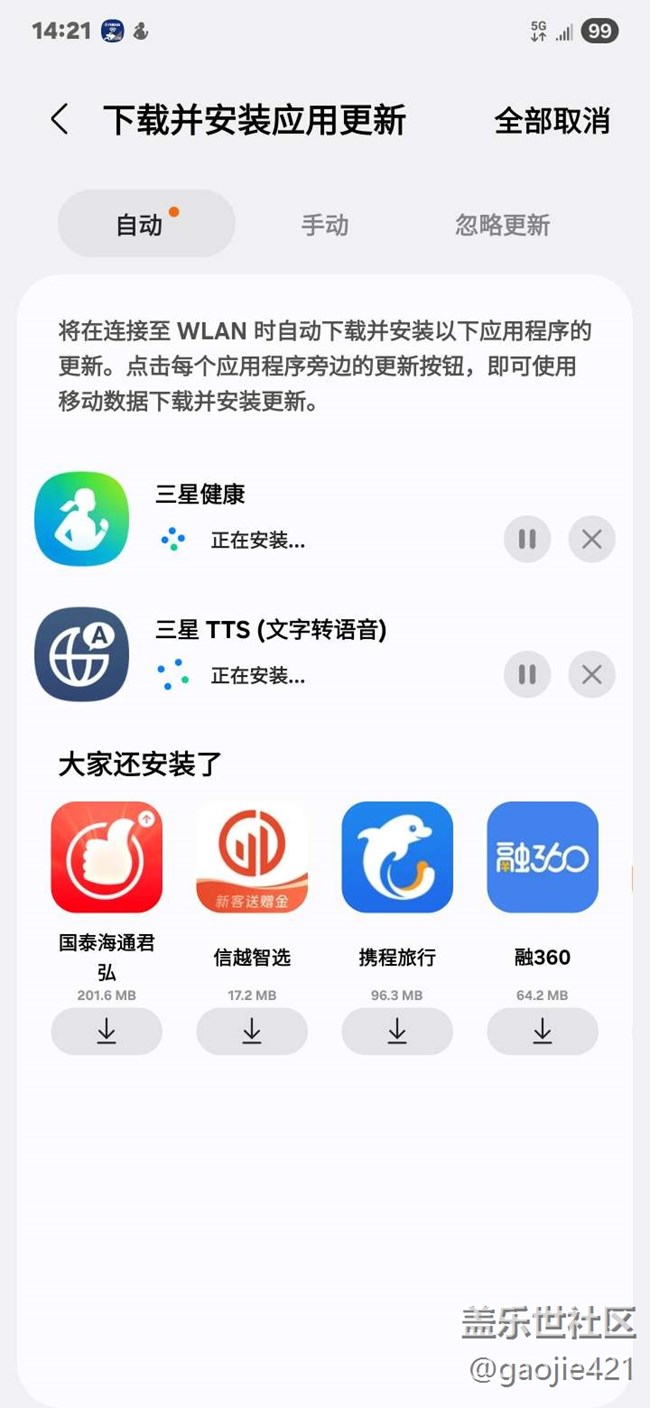Screen dimensions: 650x1408
Task: Download 国泰海通君弘 (201.6 MB)
Action: (107, 1031)
